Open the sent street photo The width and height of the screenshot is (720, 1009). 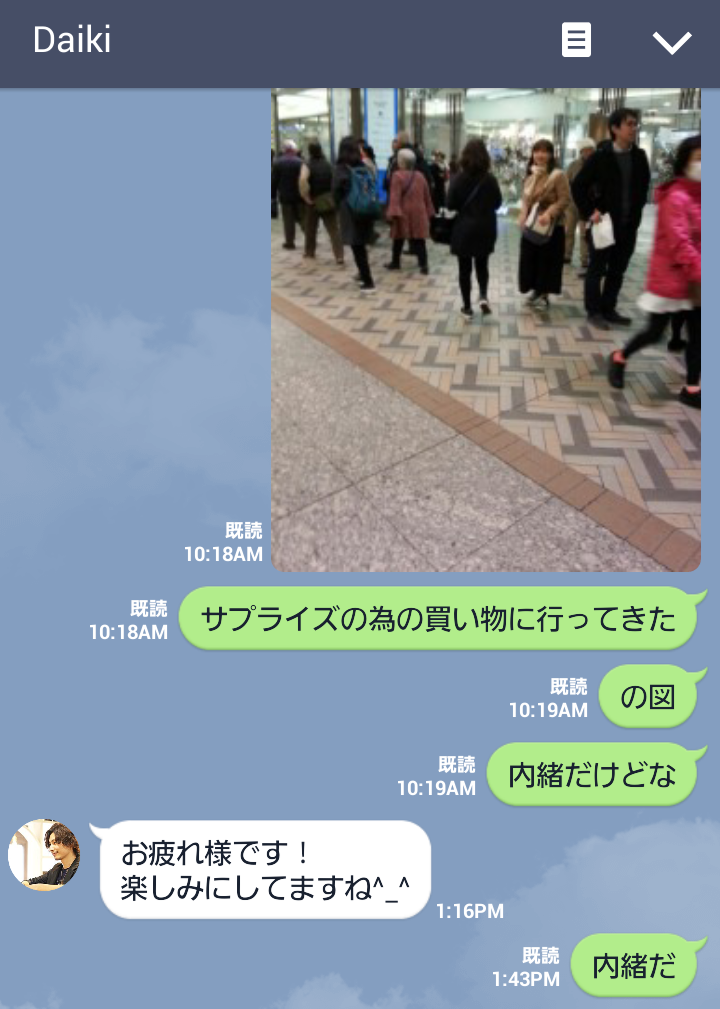(486, 330)
